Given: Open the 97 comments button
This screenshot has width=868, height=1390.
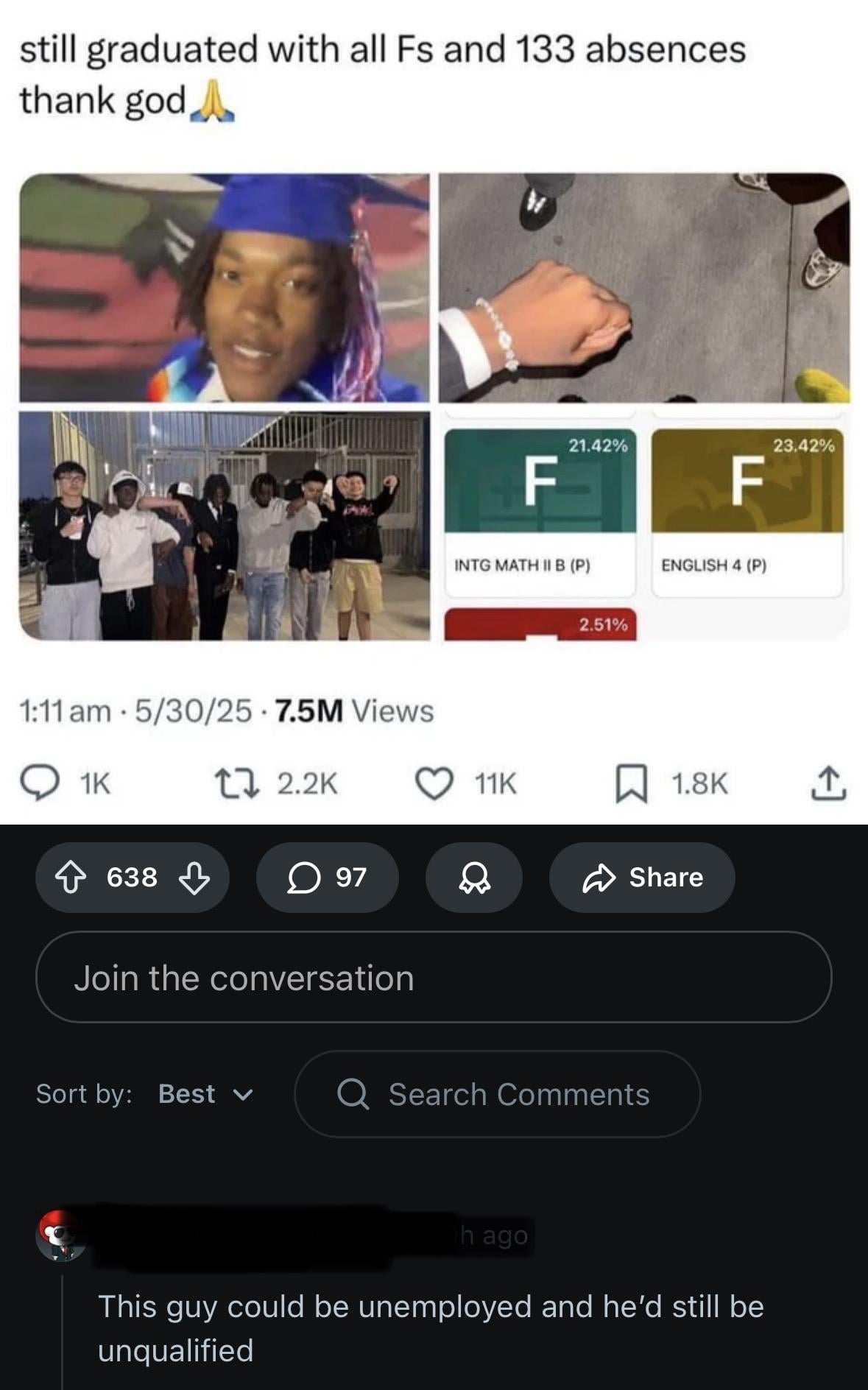Looking at the screenshot, I should (x=327, y=878).
